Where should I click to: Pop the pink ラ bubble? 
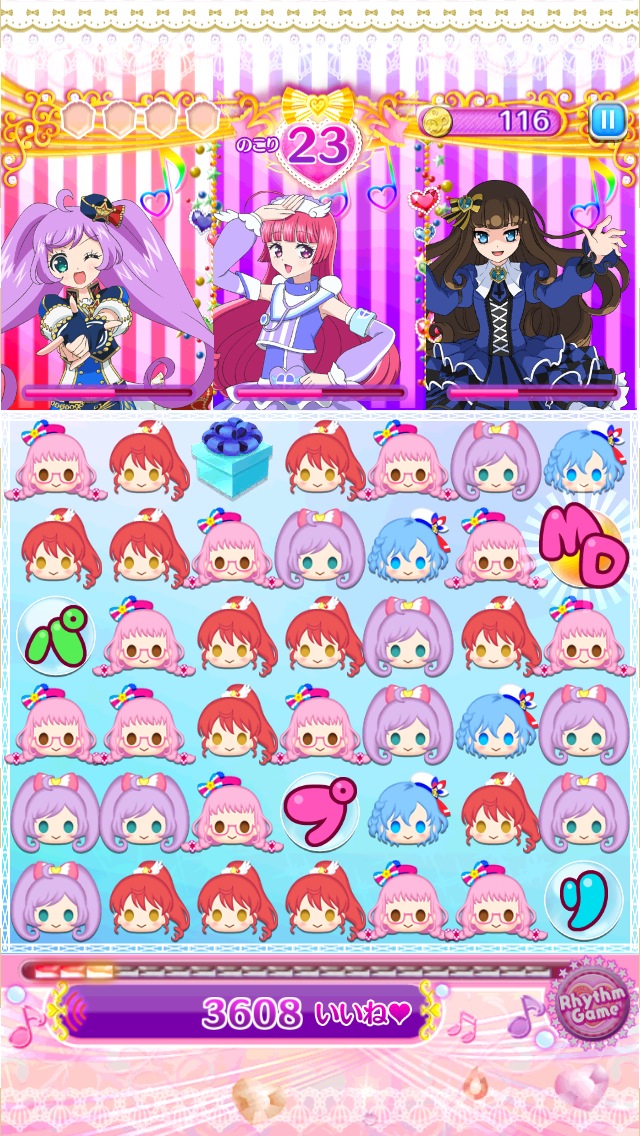pos(320,811)
